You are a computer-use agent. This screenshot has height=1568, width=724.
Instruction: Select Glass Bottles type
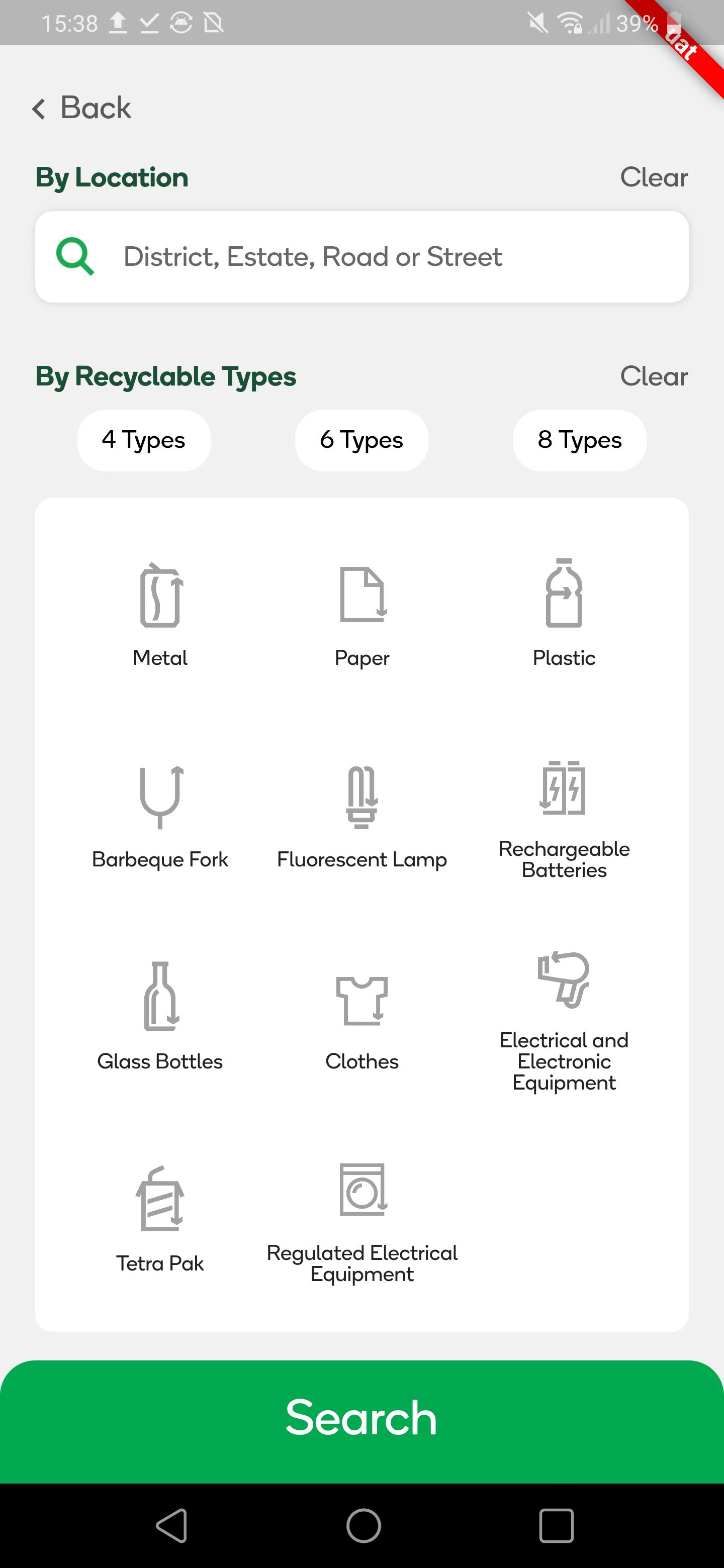coord(160,1017)
